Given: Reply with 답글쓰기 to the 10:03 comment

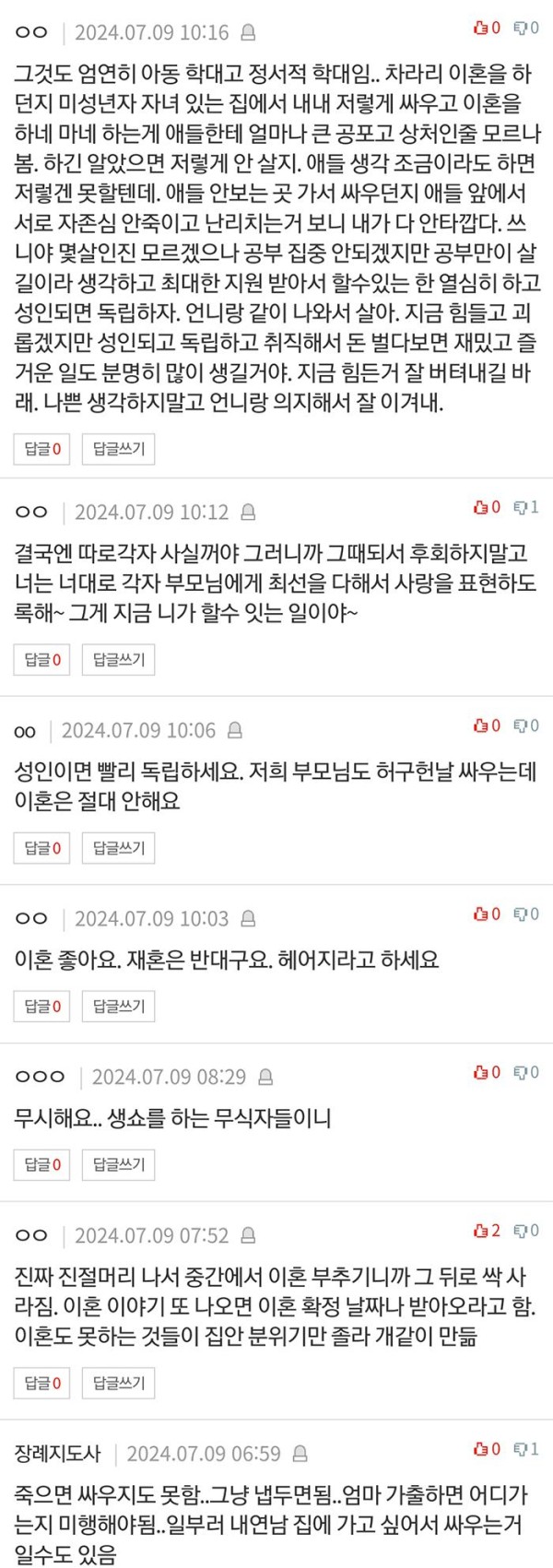Looking at the screenshot, I should point(119,1006).
